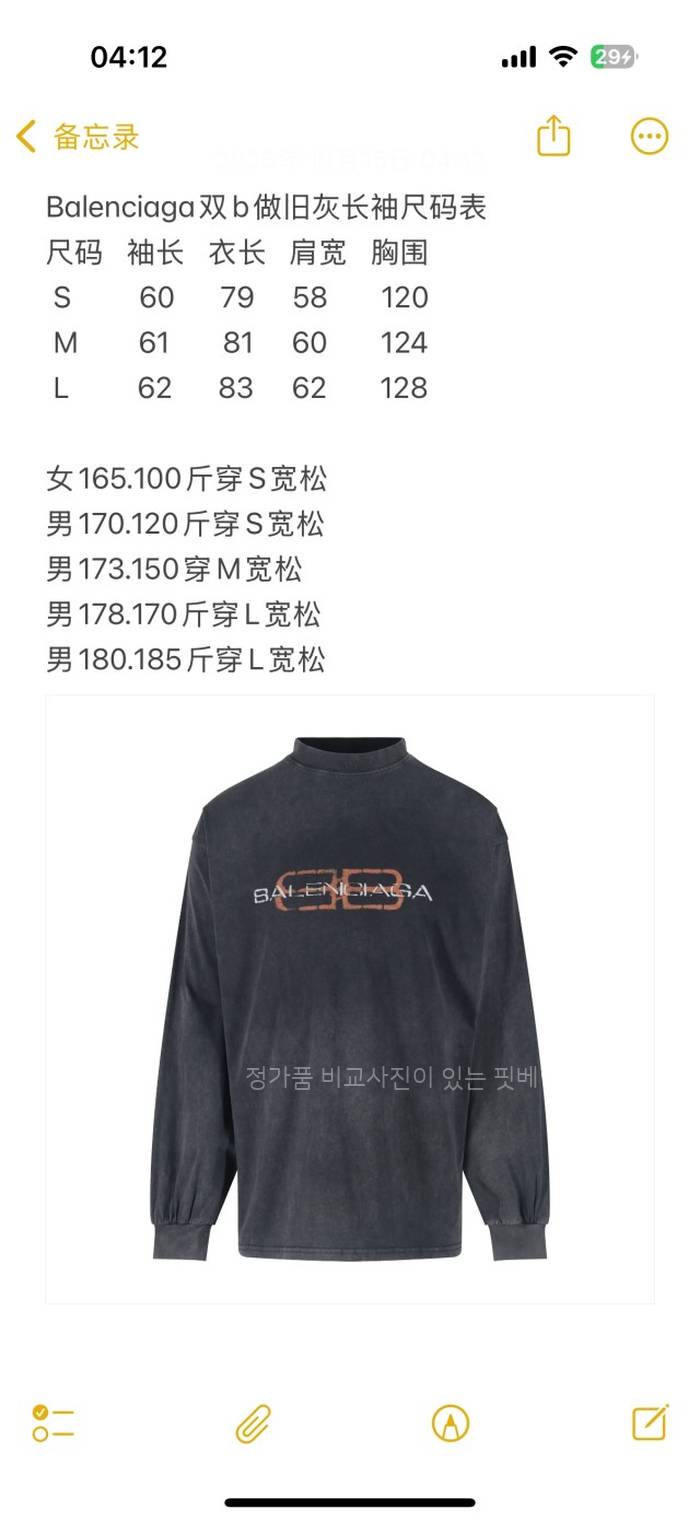Attach a file with the paperclip
The image size is (700, 1521).
[x=253, y=1422]
